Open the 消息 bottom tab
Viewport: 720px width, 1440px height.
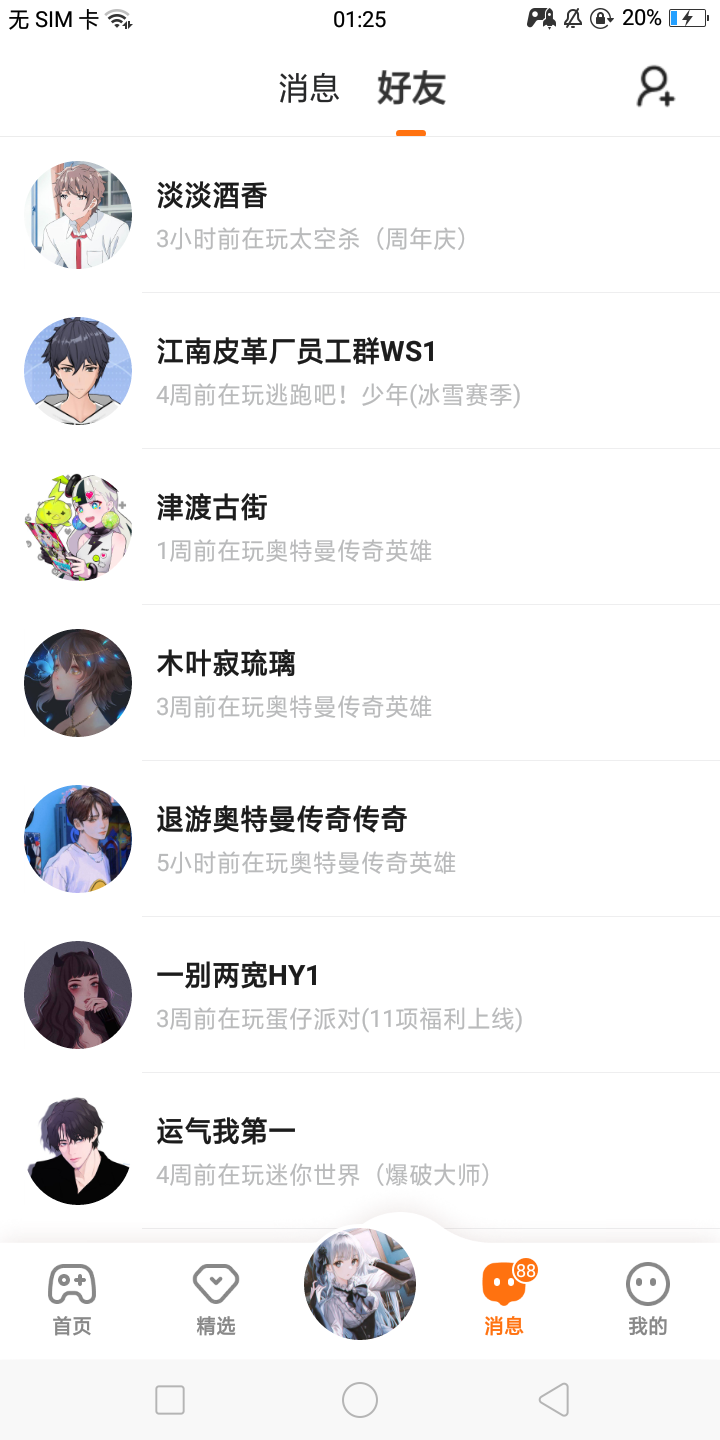504,1300
